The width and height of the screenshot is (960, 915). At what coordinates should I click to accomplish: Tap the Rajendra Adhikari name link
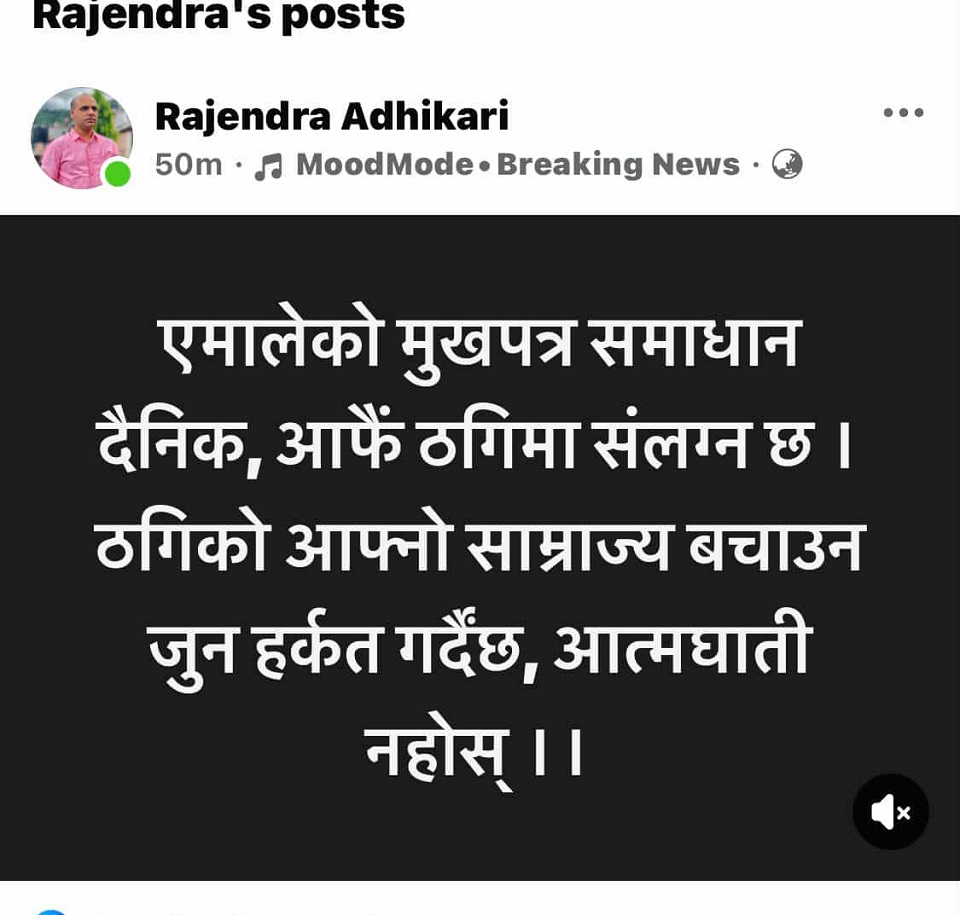(x=331, y=116)
